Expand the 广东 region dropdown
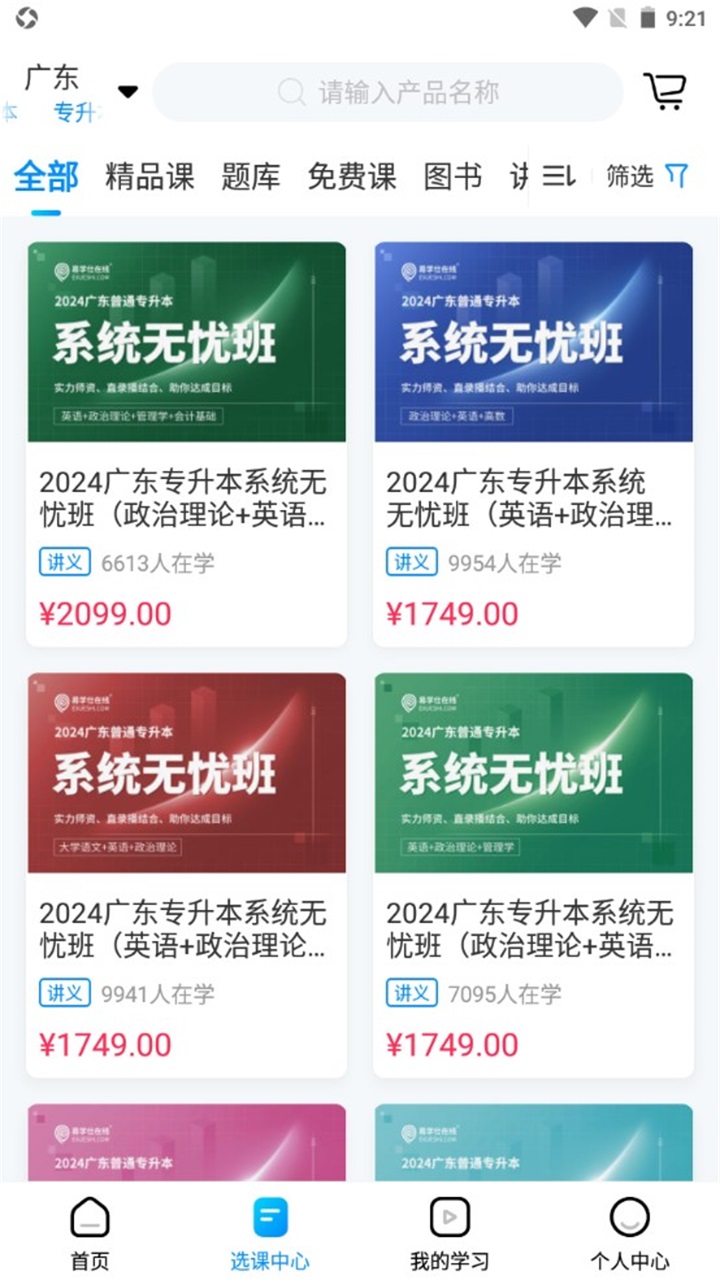The width and height of the screenshot is (720, 1280). (x=127, y=91)
